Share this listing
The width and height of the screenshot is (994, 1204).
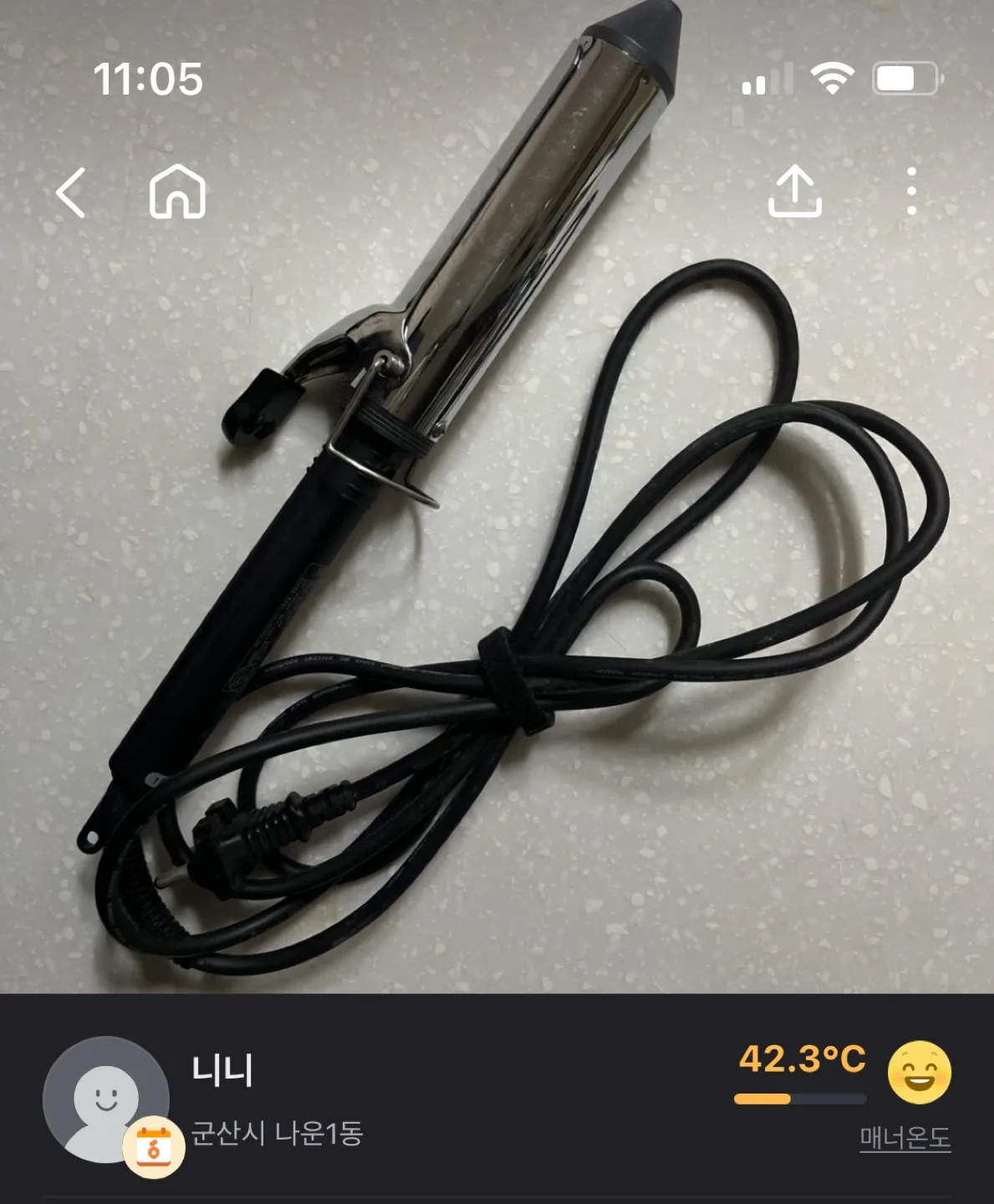(794, 191)
